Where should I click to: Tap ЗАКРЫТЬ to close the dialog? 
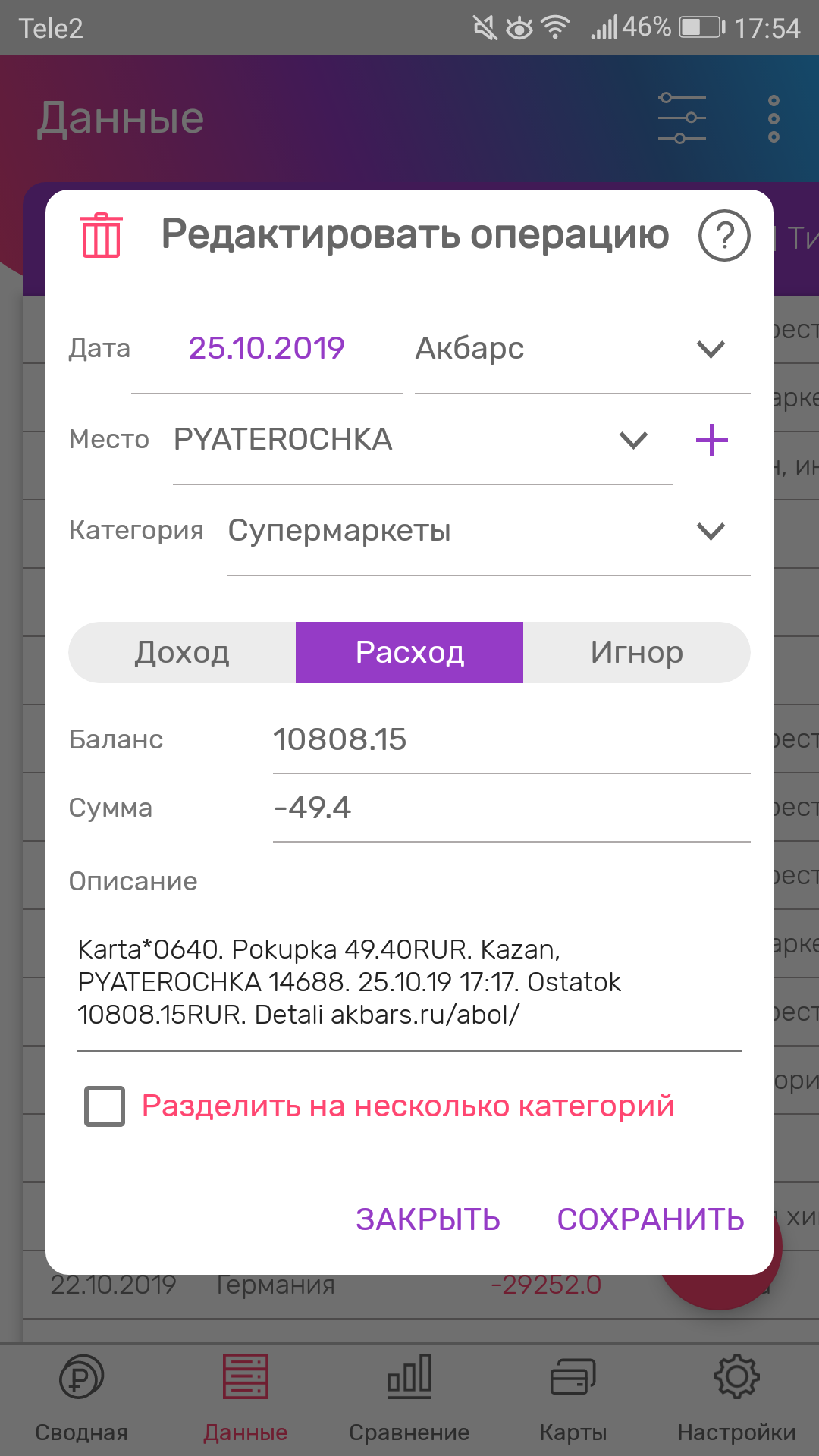click(x=428, y=1219)
